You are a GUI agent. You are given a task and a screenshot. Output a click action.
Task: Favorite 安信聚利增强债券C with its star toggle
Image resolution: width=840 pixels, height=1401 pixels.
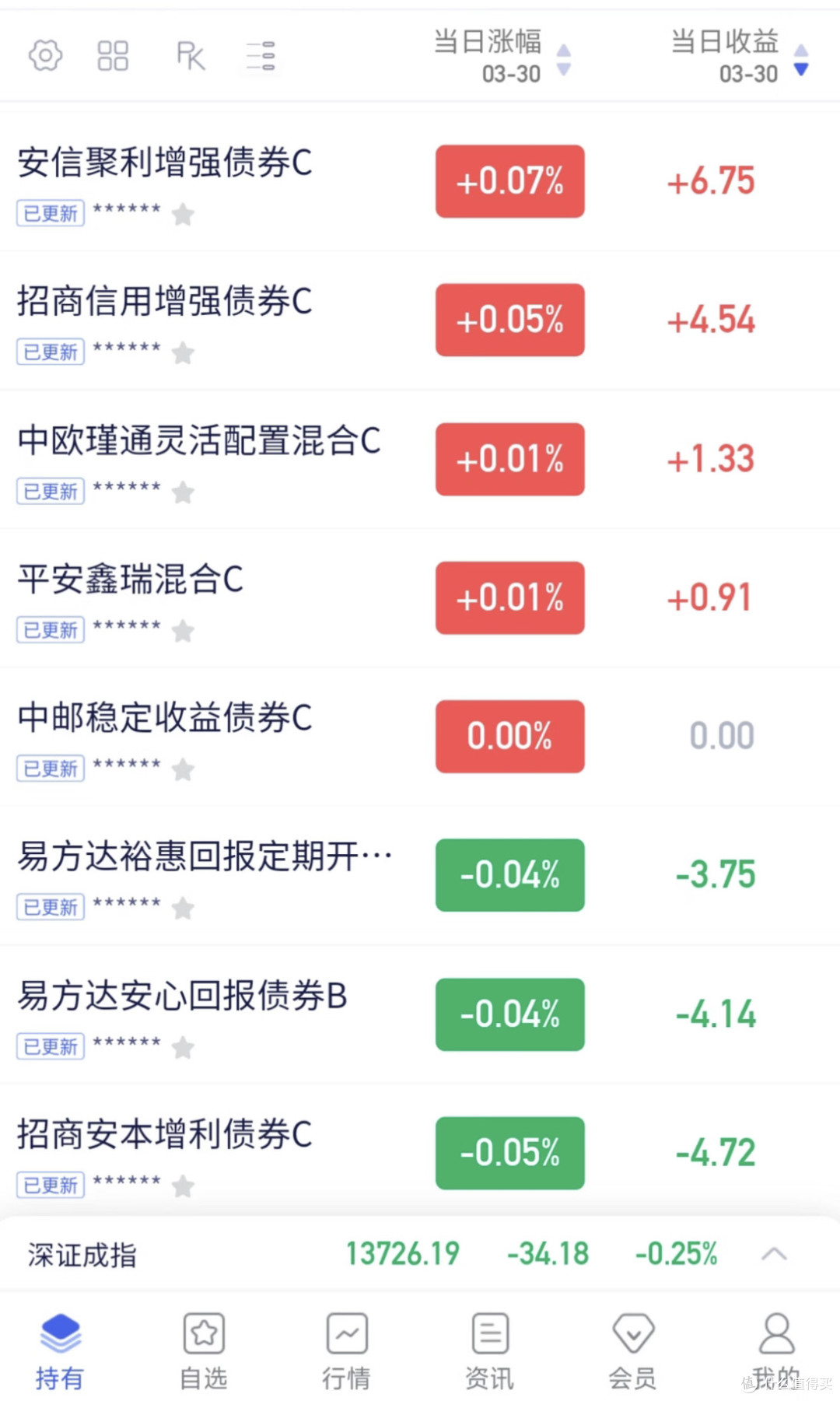(x=184, y=215)
